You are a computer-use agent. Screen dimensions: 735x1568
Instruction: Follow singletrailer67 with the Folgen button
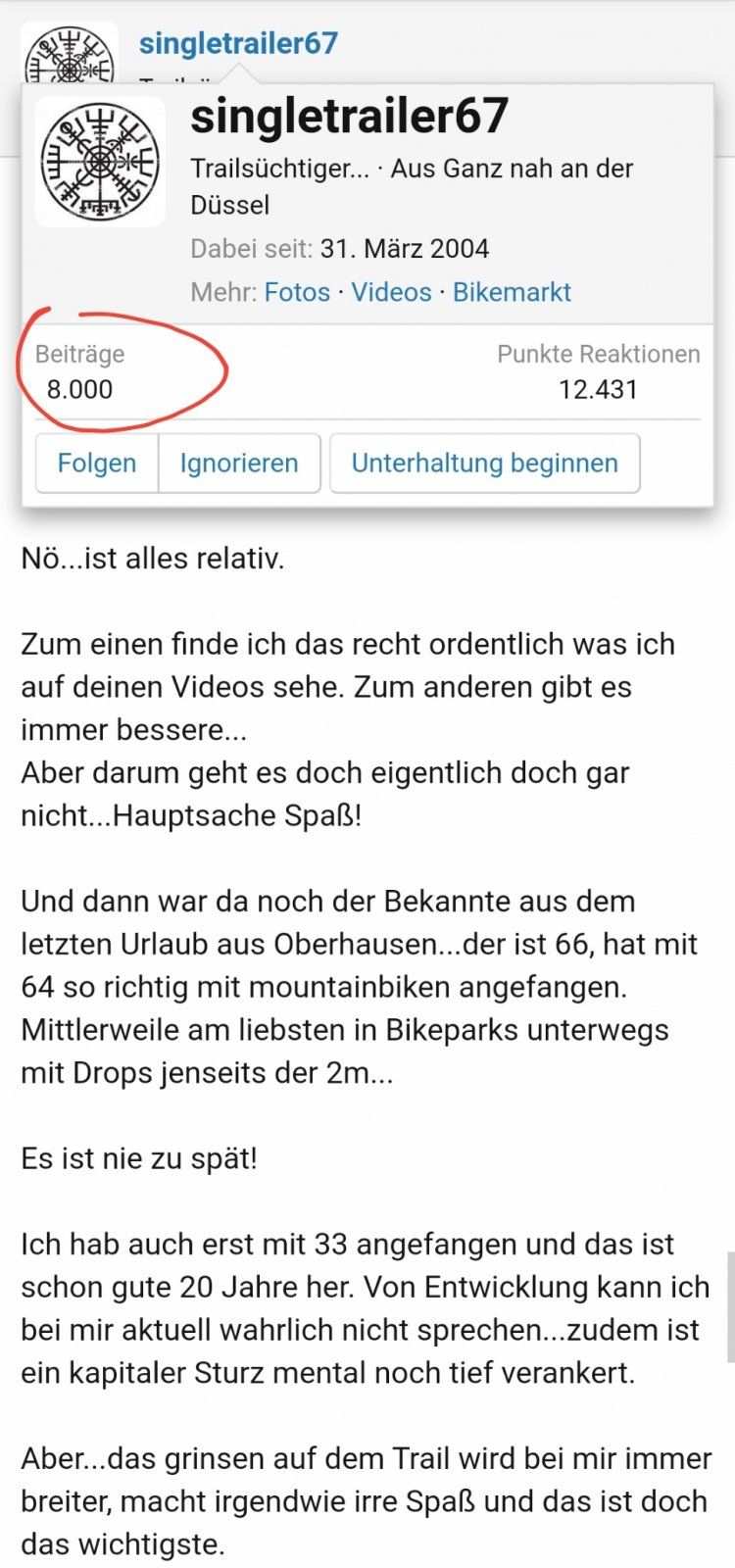97,463
